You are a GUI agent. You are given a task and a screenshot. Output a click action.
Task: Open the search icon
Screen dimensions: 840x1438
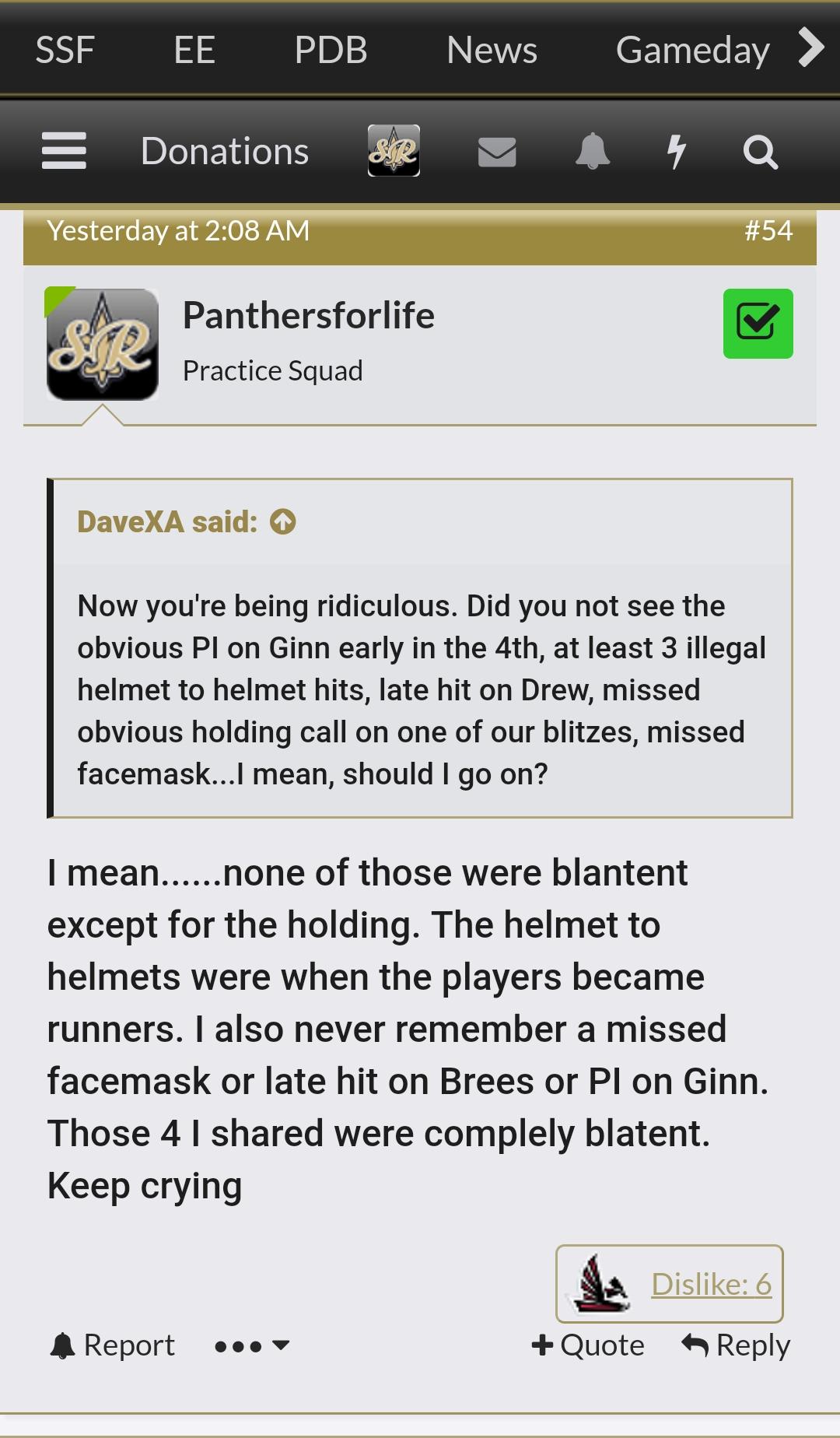[x=760, y=152]
